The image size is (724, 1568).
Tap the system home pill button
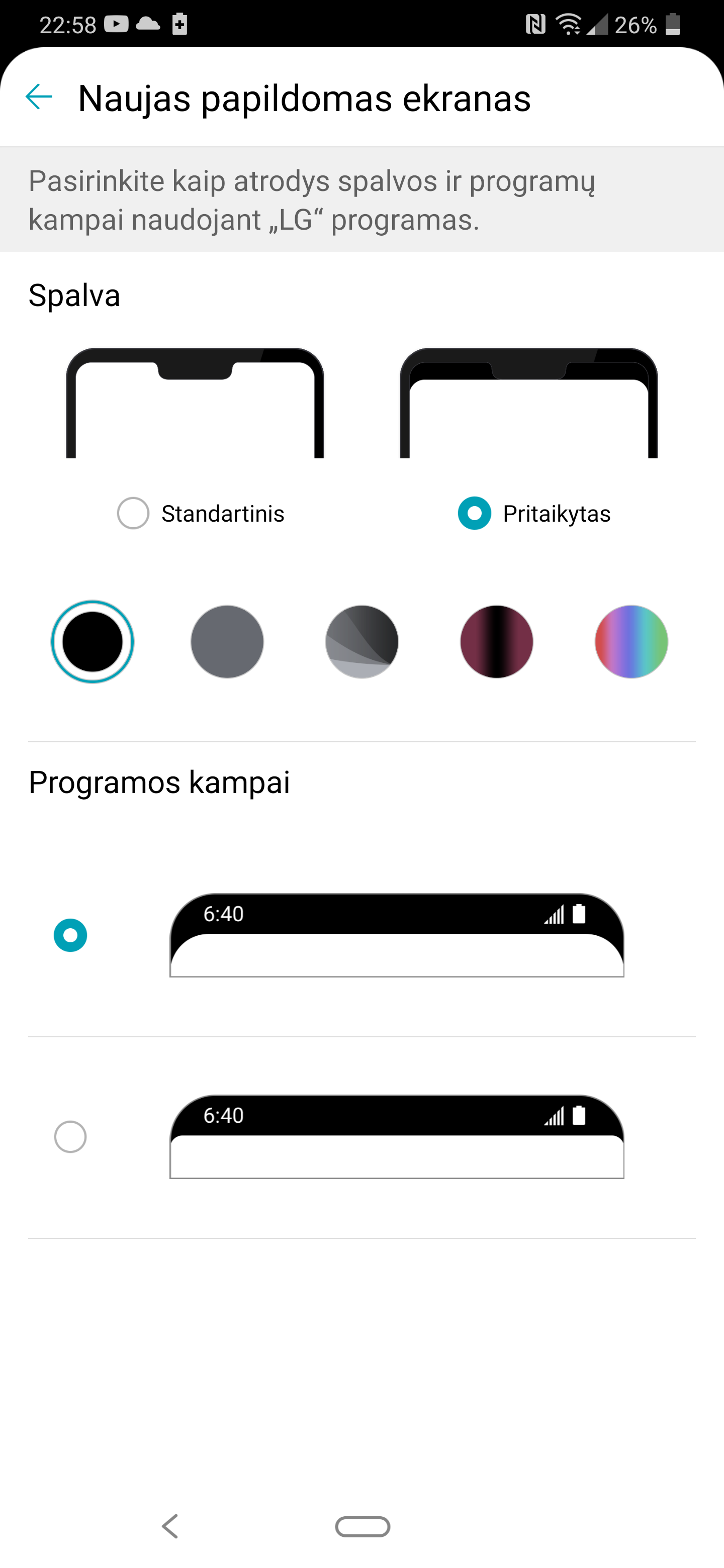pyautogui.click(x=363, y=1526)
